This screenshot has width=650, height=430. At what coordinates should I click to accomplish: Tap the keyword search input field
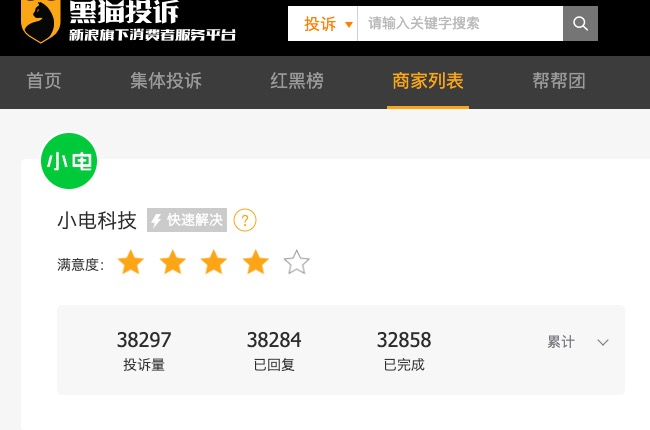[460, 24]
